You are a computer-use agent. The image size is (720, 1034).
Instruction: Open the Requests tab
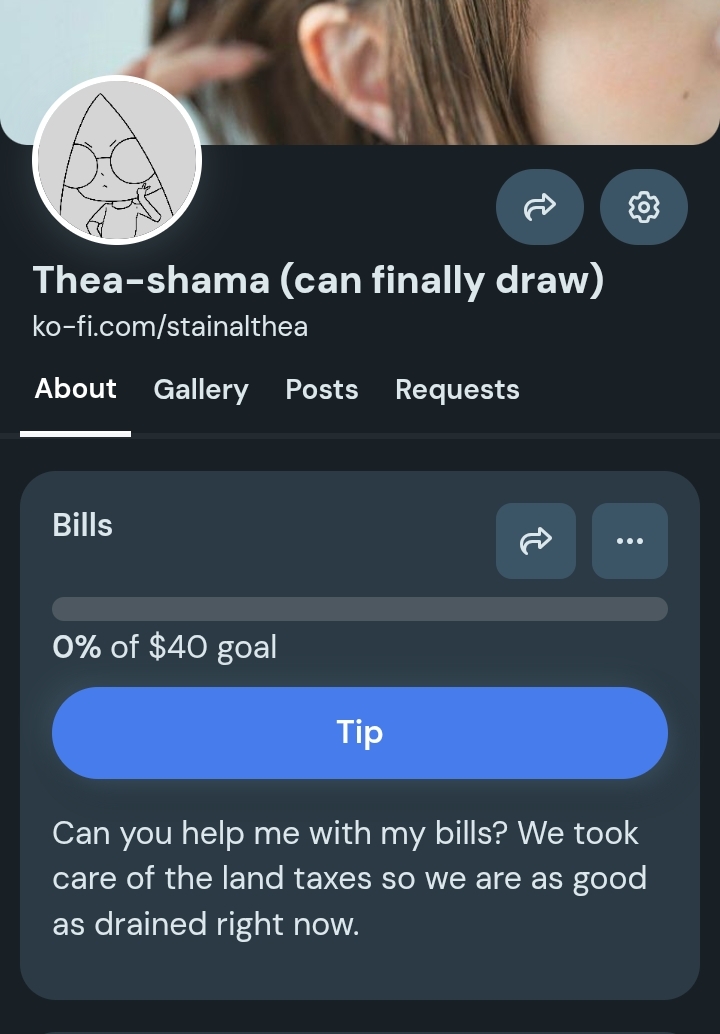pyautogui.click(x=457, y=390)
